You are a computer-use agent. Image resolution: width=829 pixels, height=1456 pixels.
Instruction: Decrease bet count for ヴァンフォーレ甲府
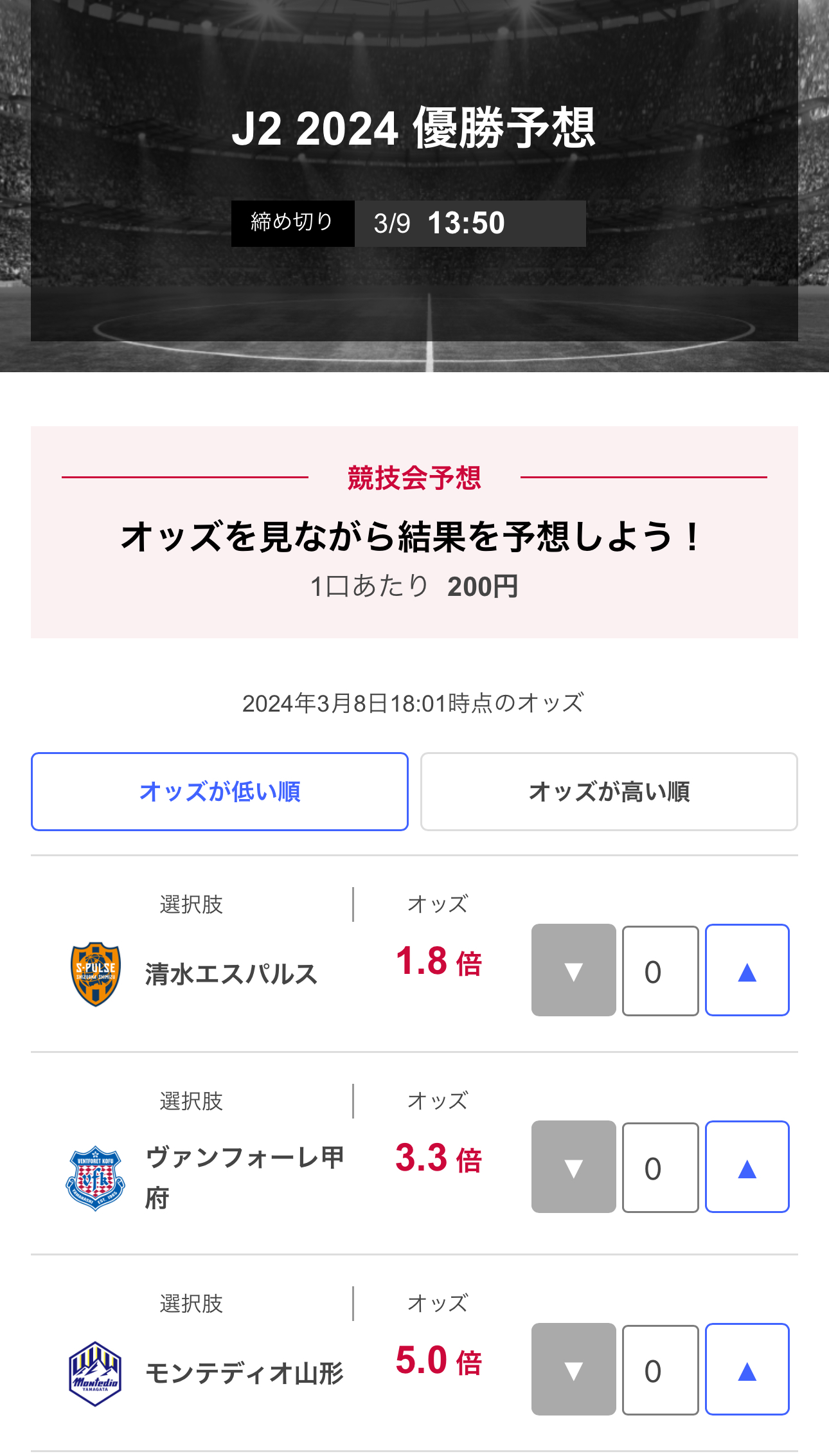click(x=573, y=1167)
